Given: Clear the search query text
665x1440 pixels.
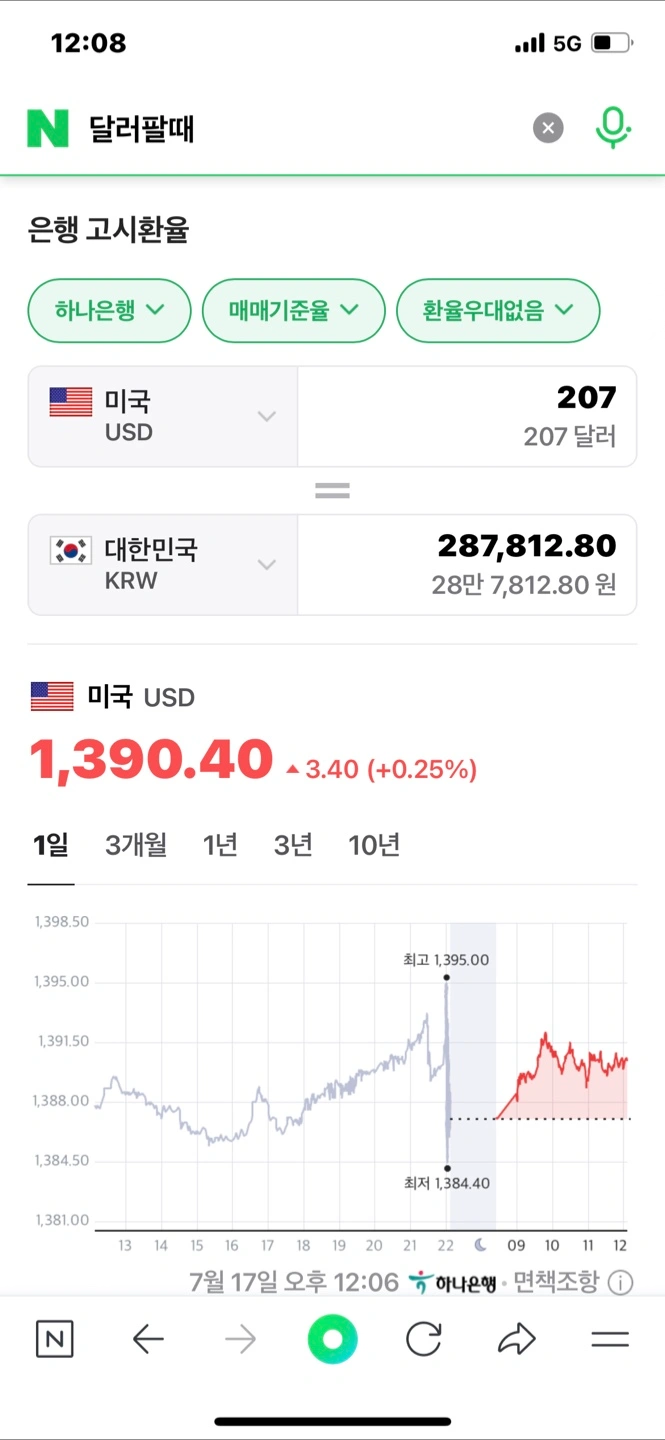Looking at the screenshot, I should coord(547,128).
